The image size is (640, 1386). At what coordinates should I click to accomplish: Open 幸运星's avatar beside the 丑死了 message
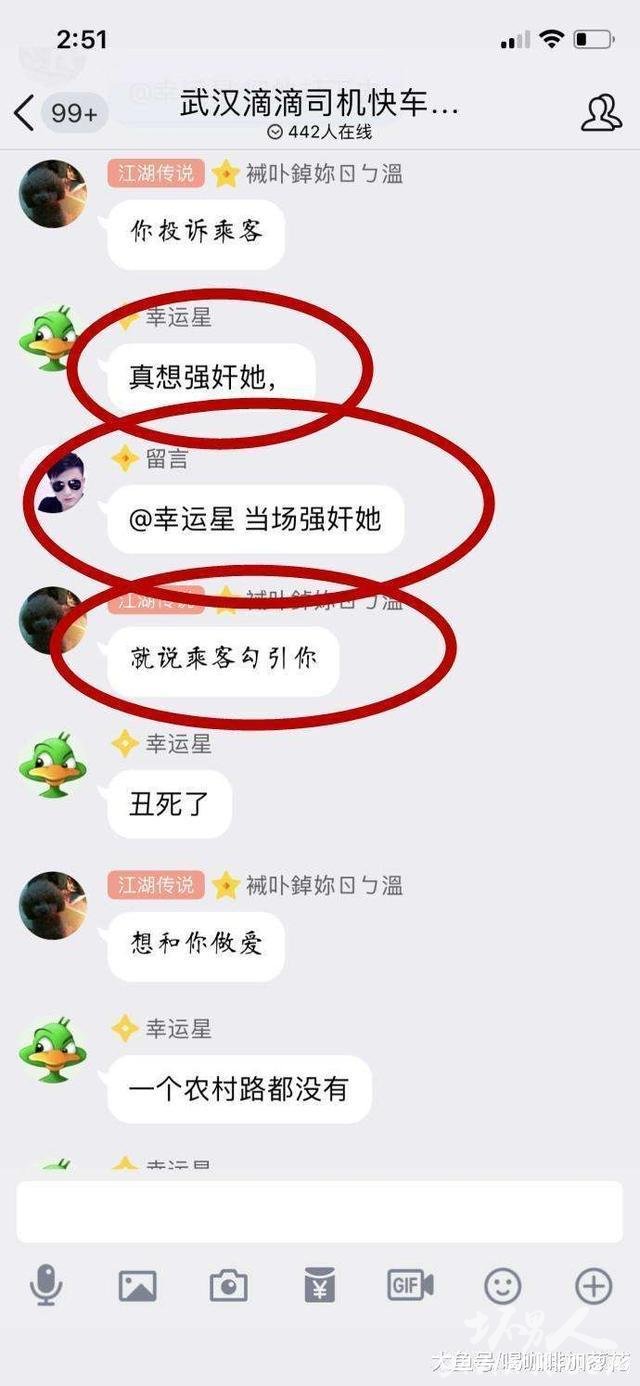pos(52,765)
